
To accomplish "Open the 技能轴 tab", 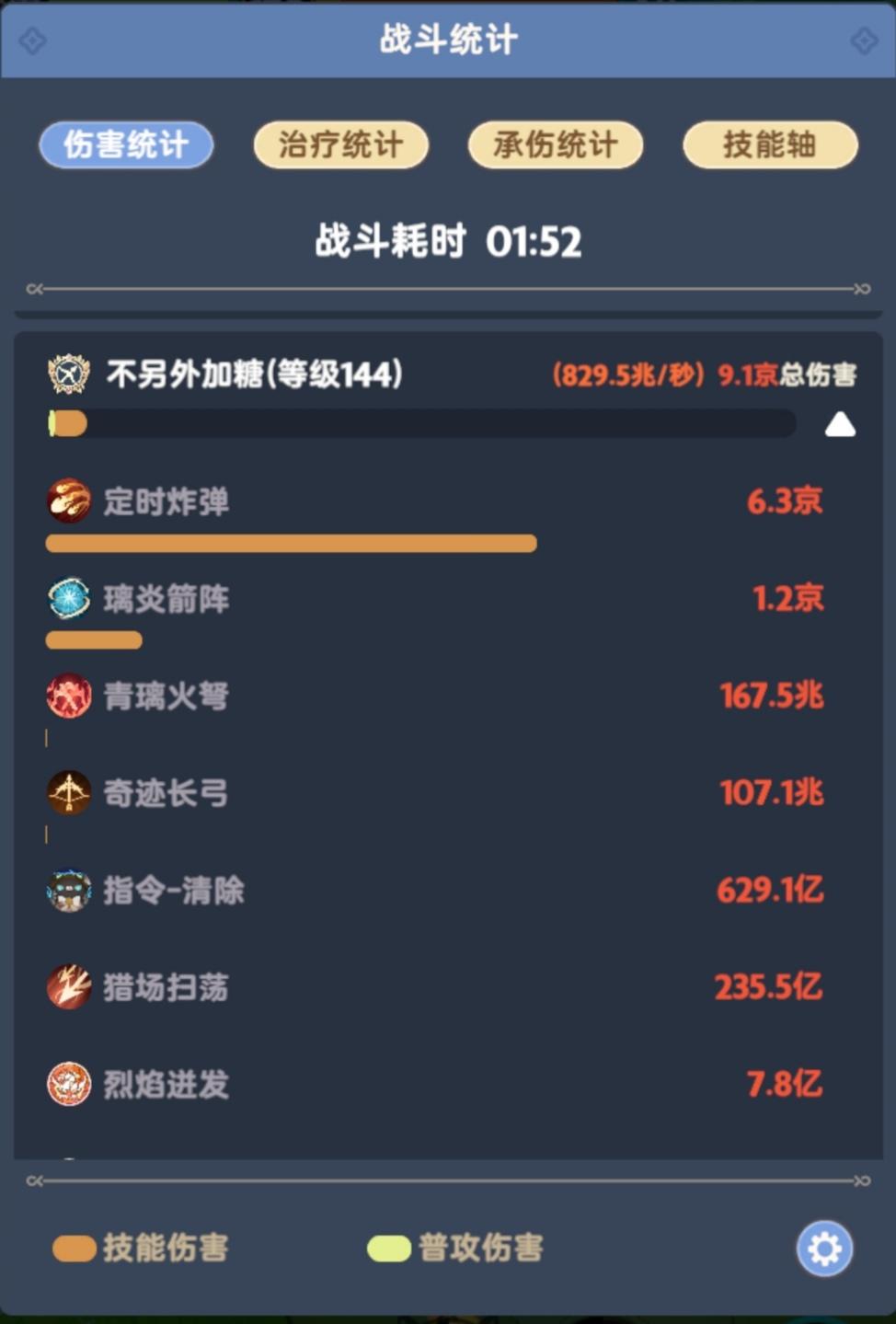I will [x=769, y=144].
